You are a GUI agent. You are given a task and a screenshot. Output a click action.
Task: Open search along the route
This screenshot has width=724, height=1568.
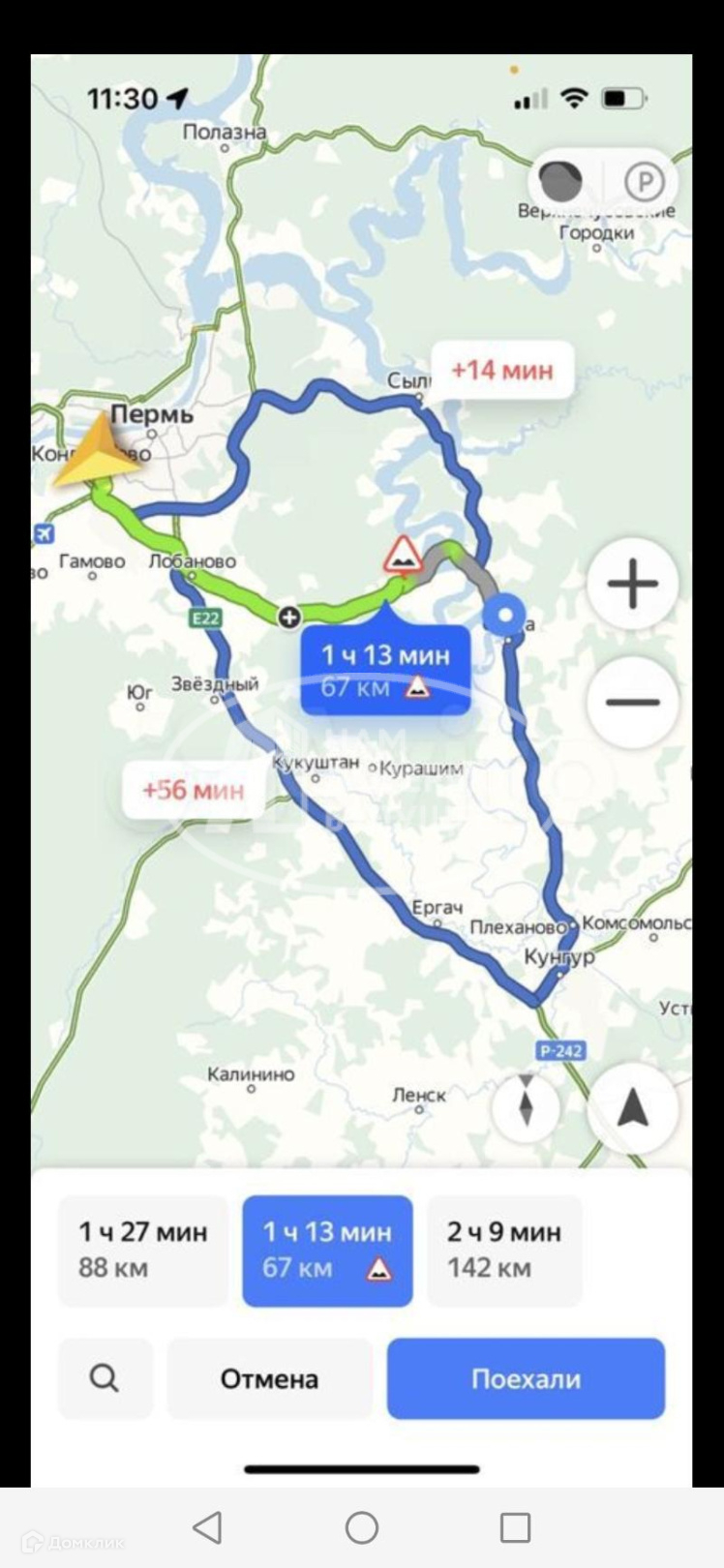click(x=105, y=1378)
